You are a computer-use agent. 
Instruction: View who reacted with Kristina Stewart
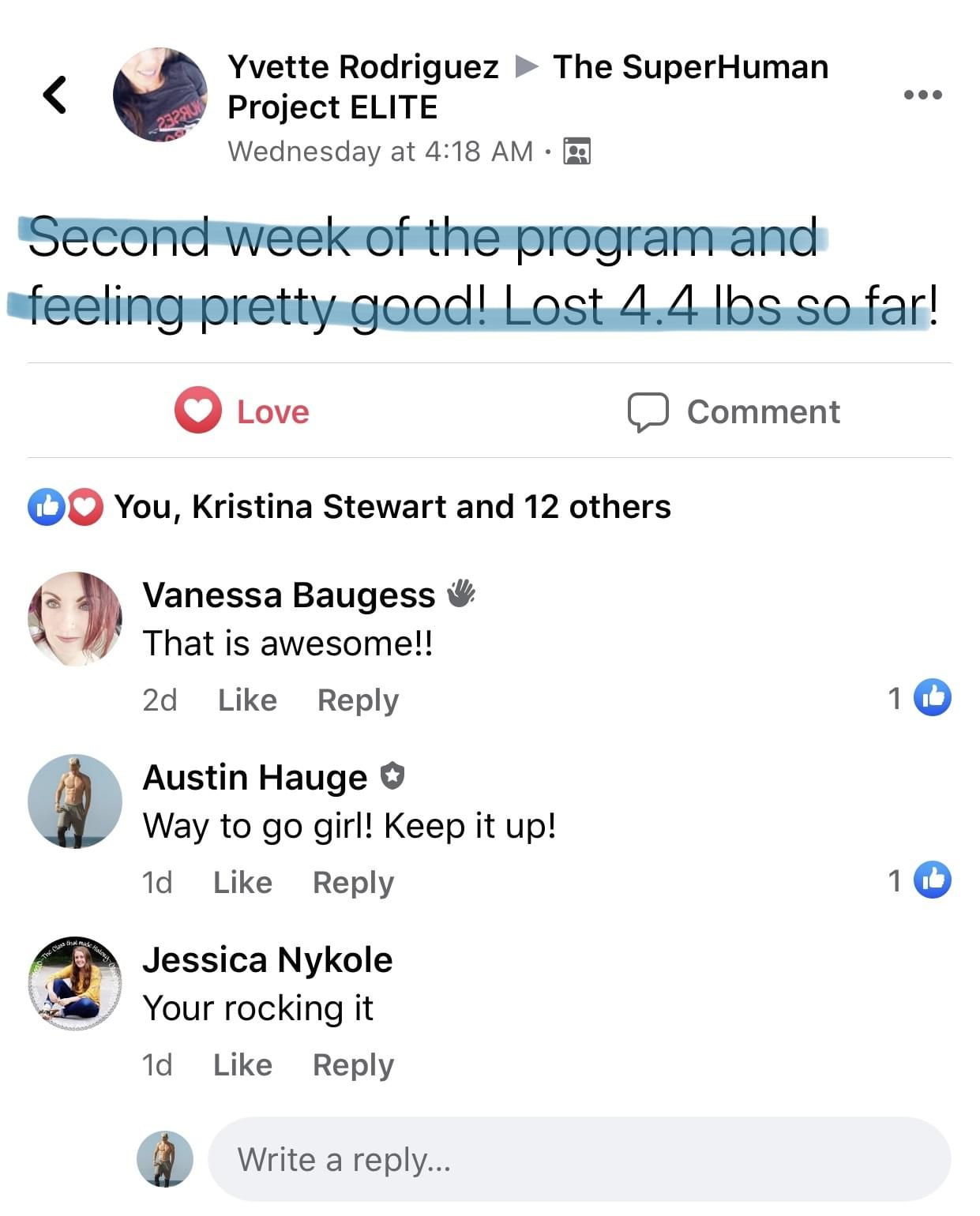392,507
